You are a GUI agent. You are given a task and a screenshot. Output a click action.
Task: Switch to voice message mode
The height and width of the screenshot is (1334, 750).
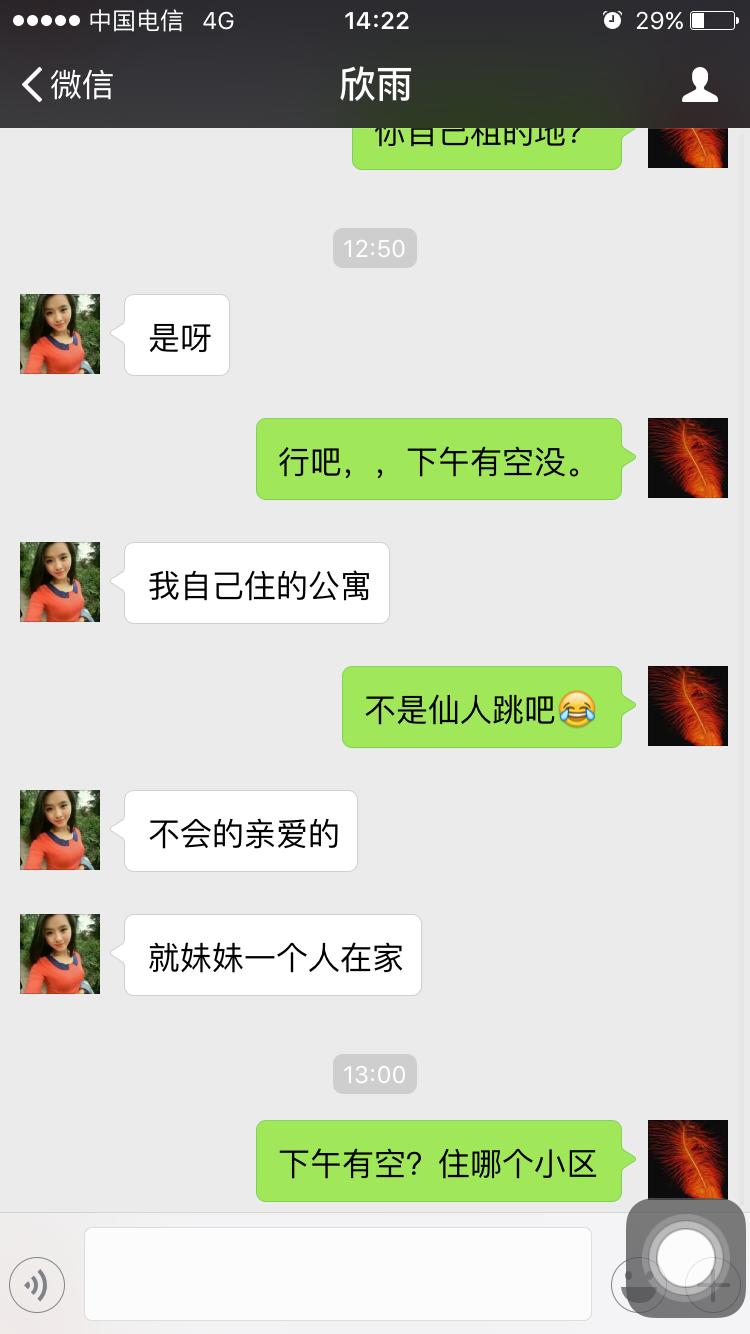(37, 1284)
